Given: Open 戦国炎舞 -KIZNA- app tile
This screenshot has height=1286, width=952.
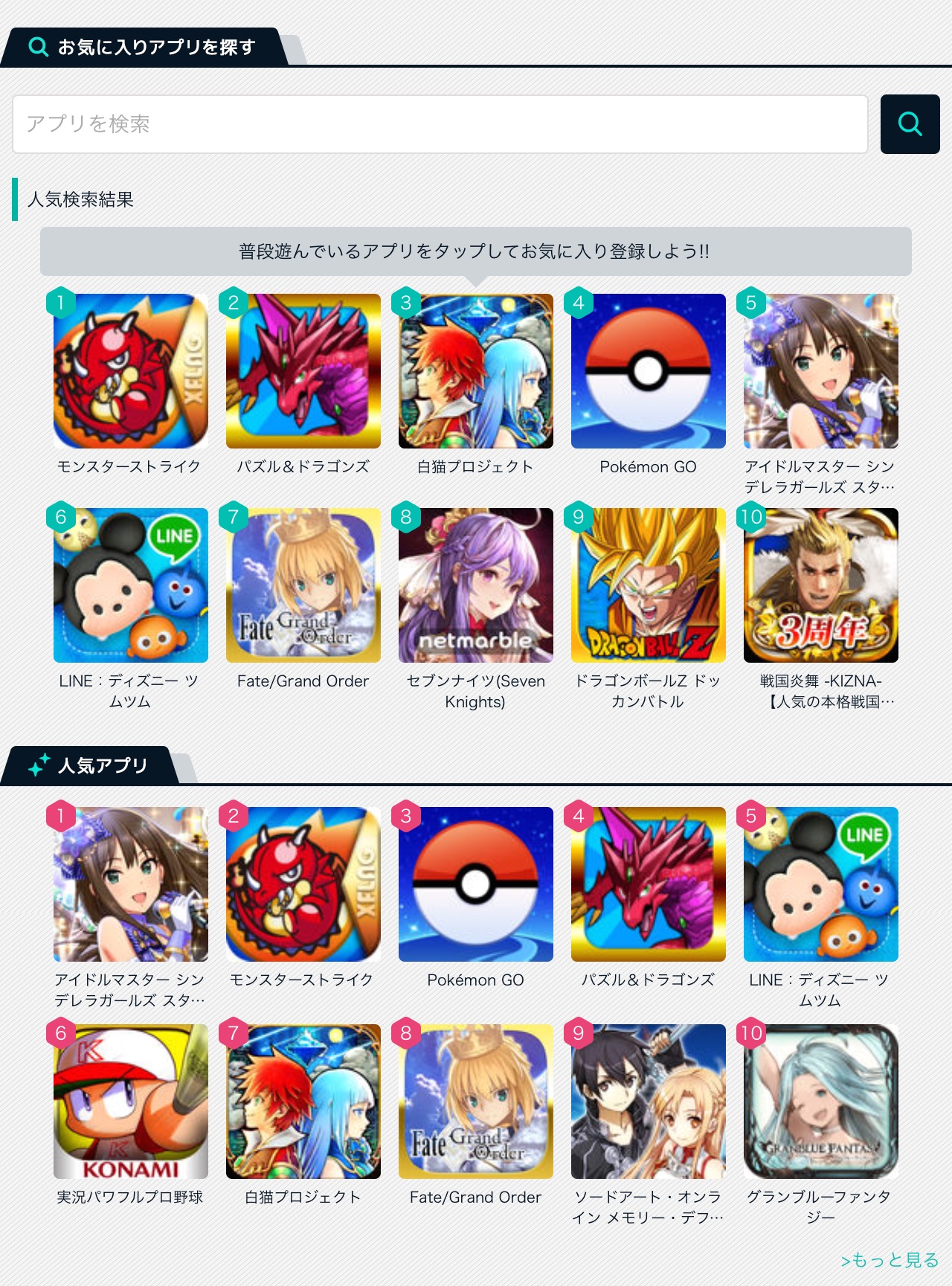Looking at the screenshot, I should point(821,585).
